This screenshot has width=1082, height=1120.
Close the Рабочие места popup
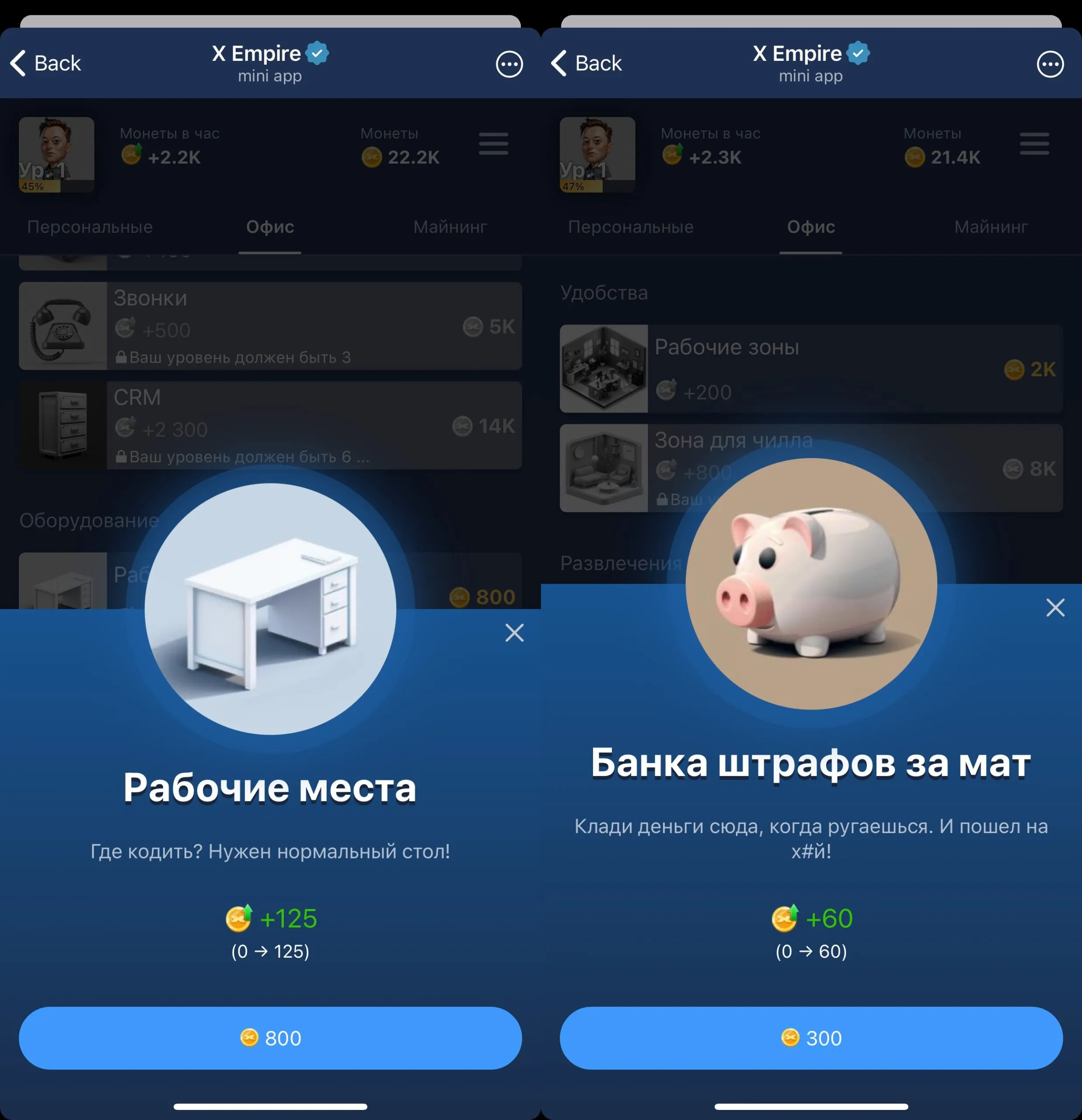(514, 633)
